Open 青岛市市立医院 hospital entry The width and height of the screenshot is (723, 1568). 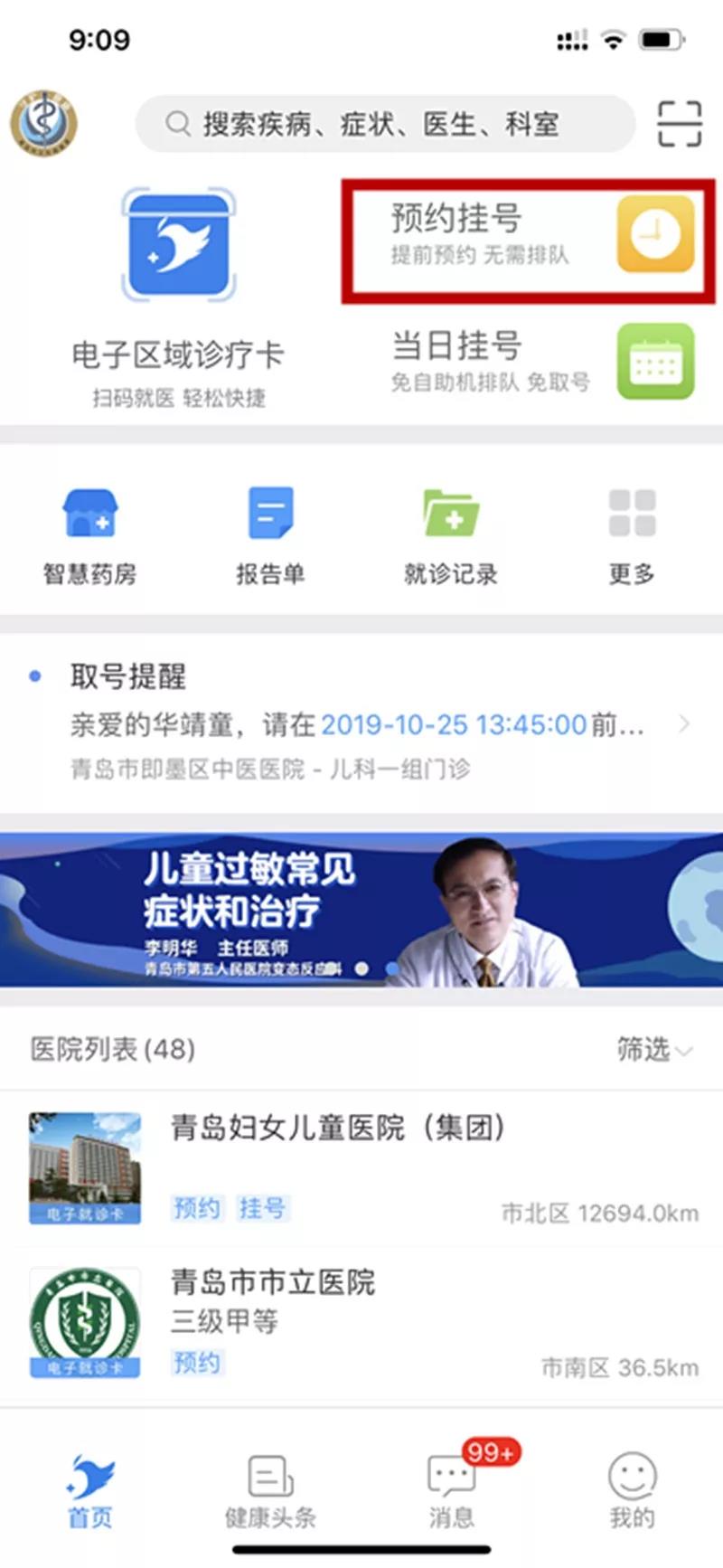pos(361,1322)
